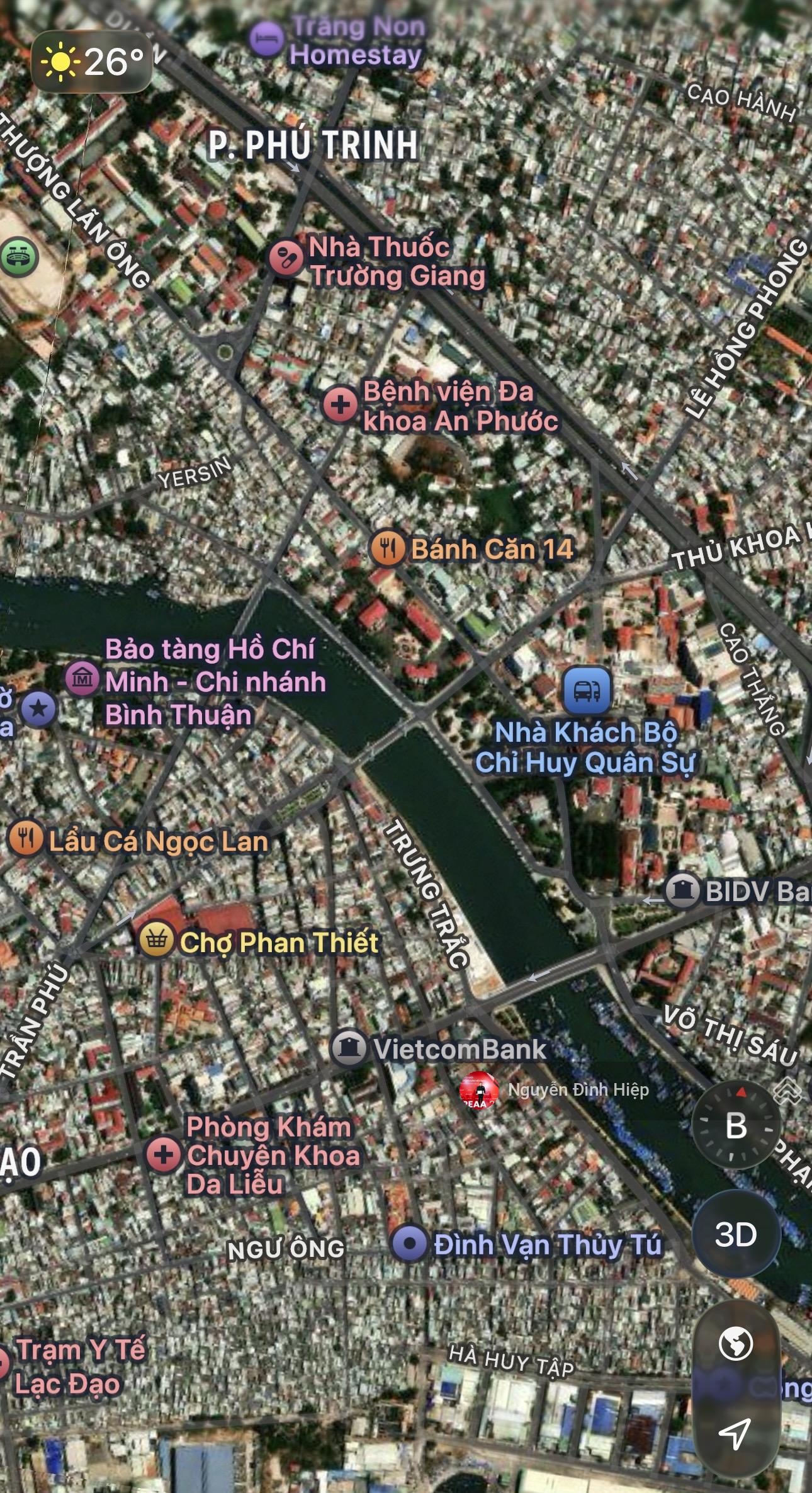Open map mode options via globe icon
The height and width of the screenshot is (1493, 812).
pos(736,1343)
